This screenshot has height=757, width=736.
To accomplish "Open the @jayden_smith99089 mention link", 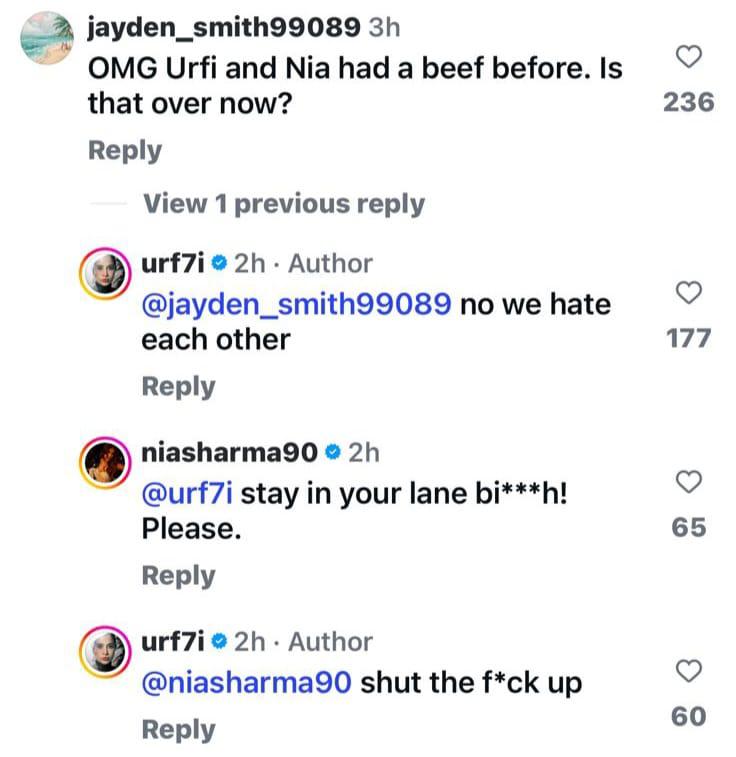I will tap(296, 304).
